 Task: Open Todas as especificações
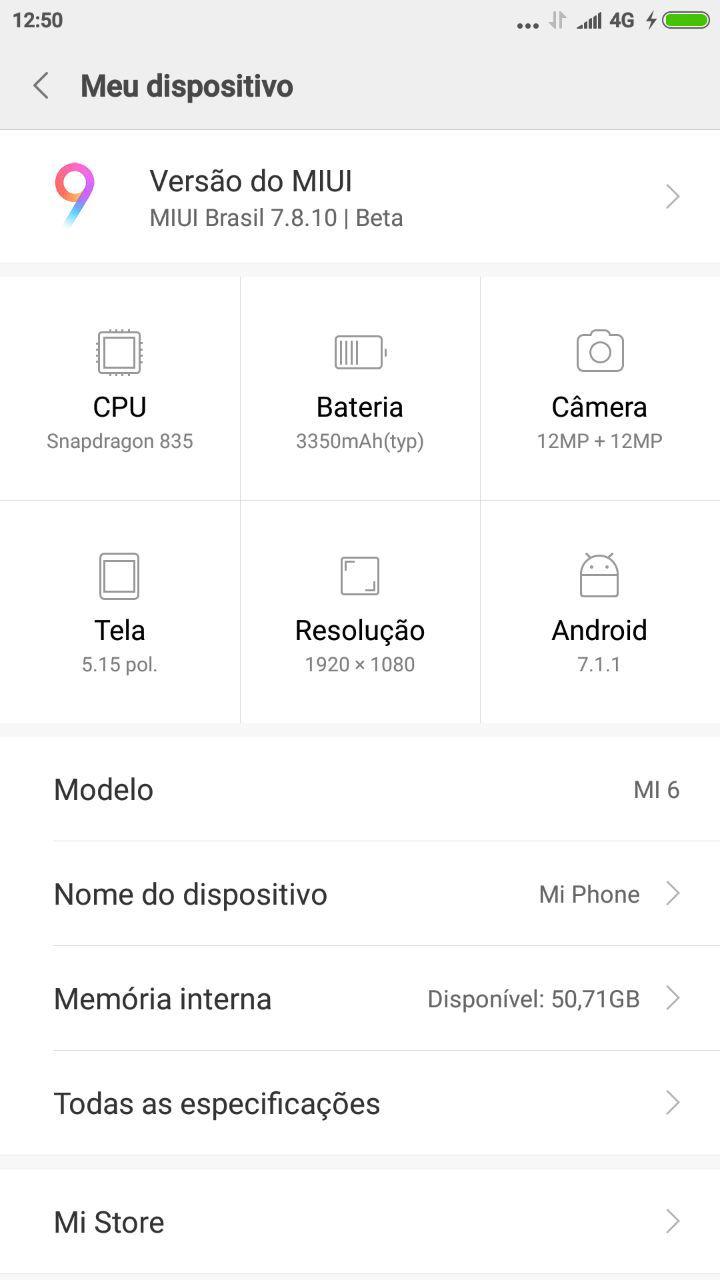click(360, 1103)
